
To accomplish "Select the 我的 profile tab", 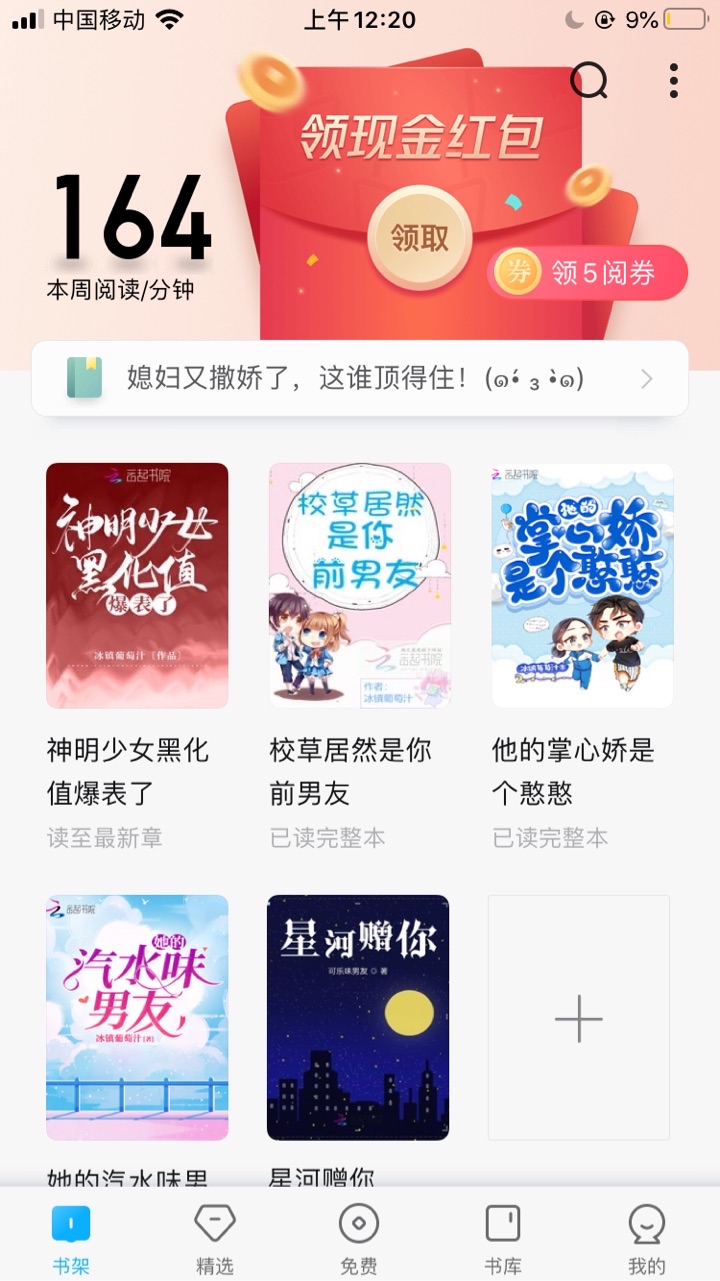I will [x=647, y=1238].
